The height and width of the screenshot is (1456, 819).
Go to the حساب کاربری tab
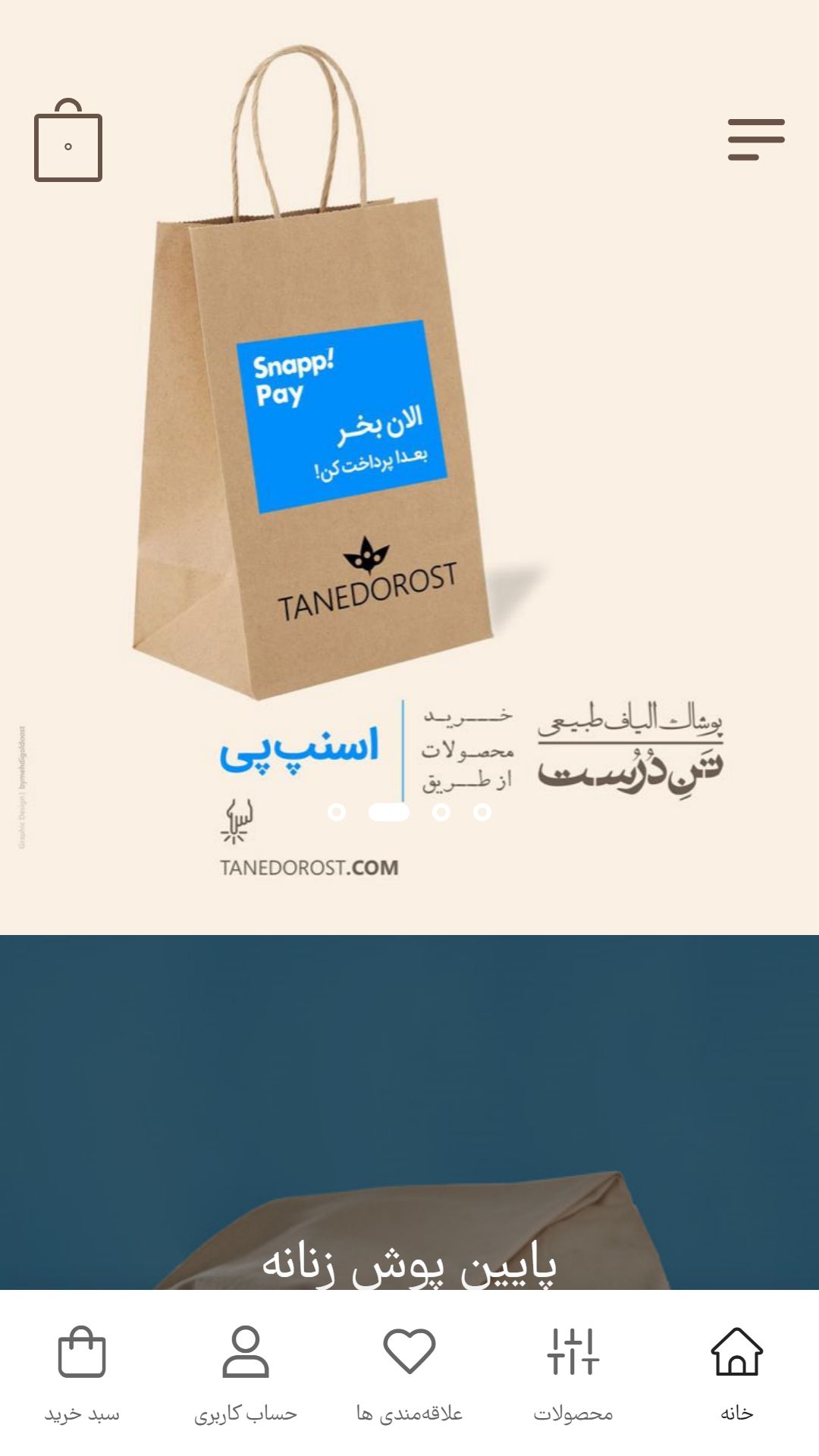[246, 1373]
